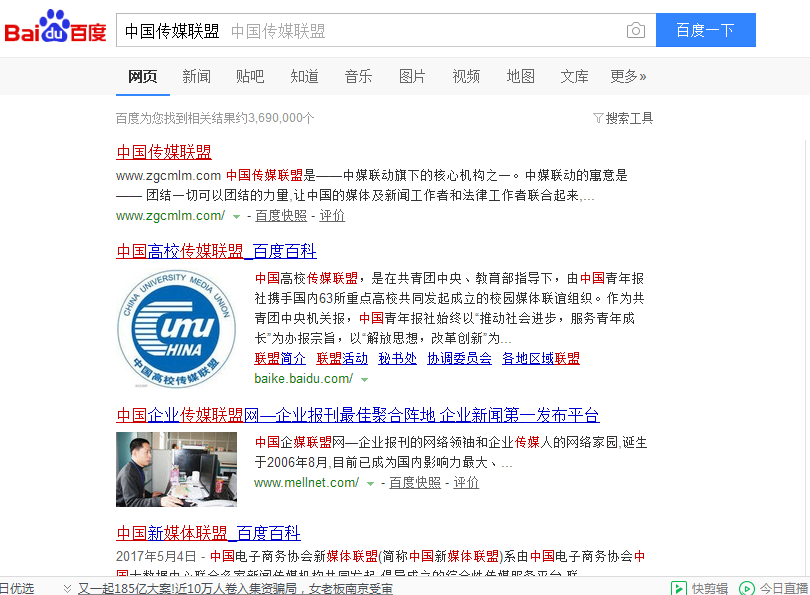
Task: Switch to the 贴吧 tab
Action: tap(250, 76)
